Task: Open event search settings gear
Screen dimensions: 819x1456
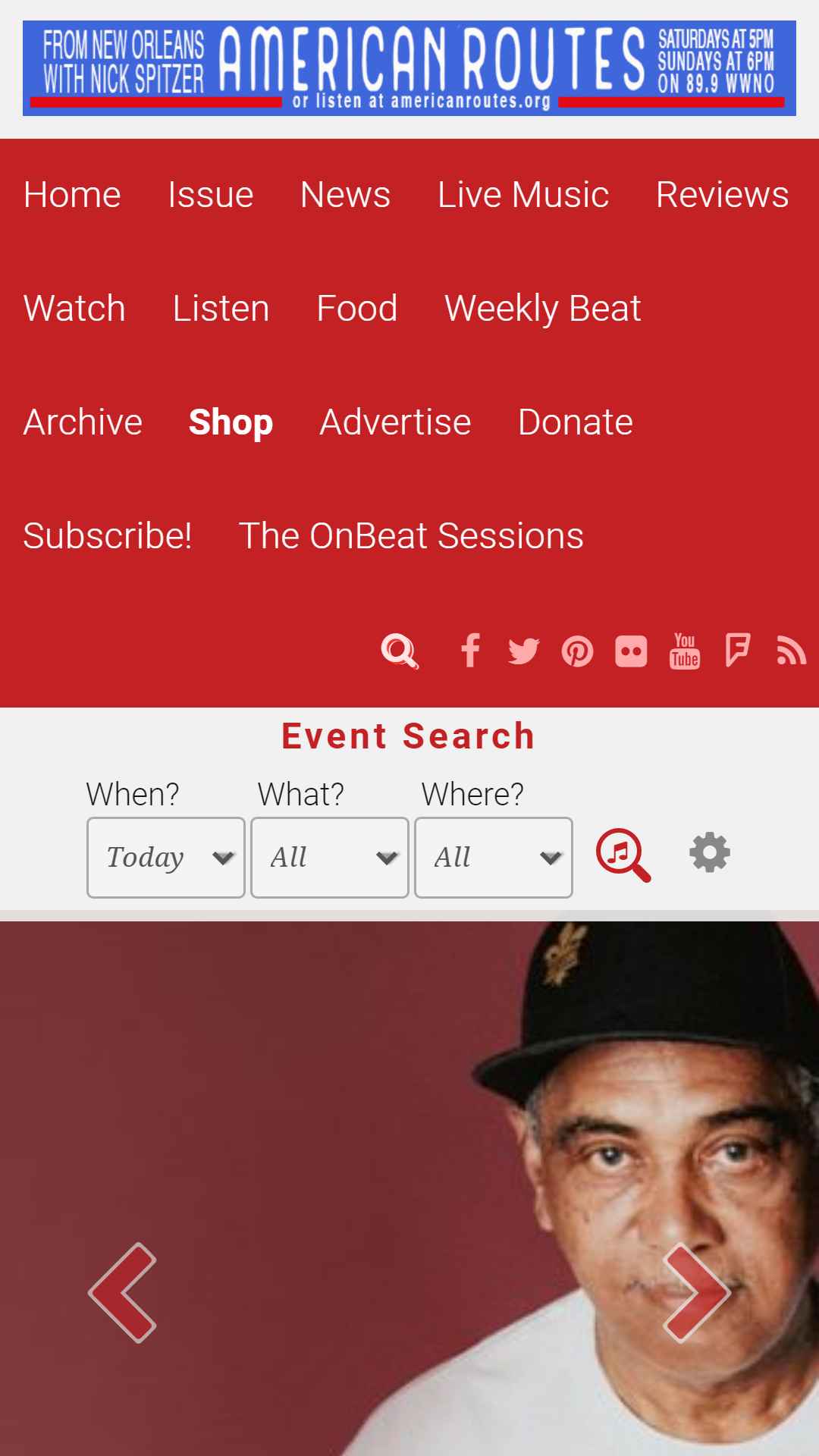Action: tap(710, 853)
